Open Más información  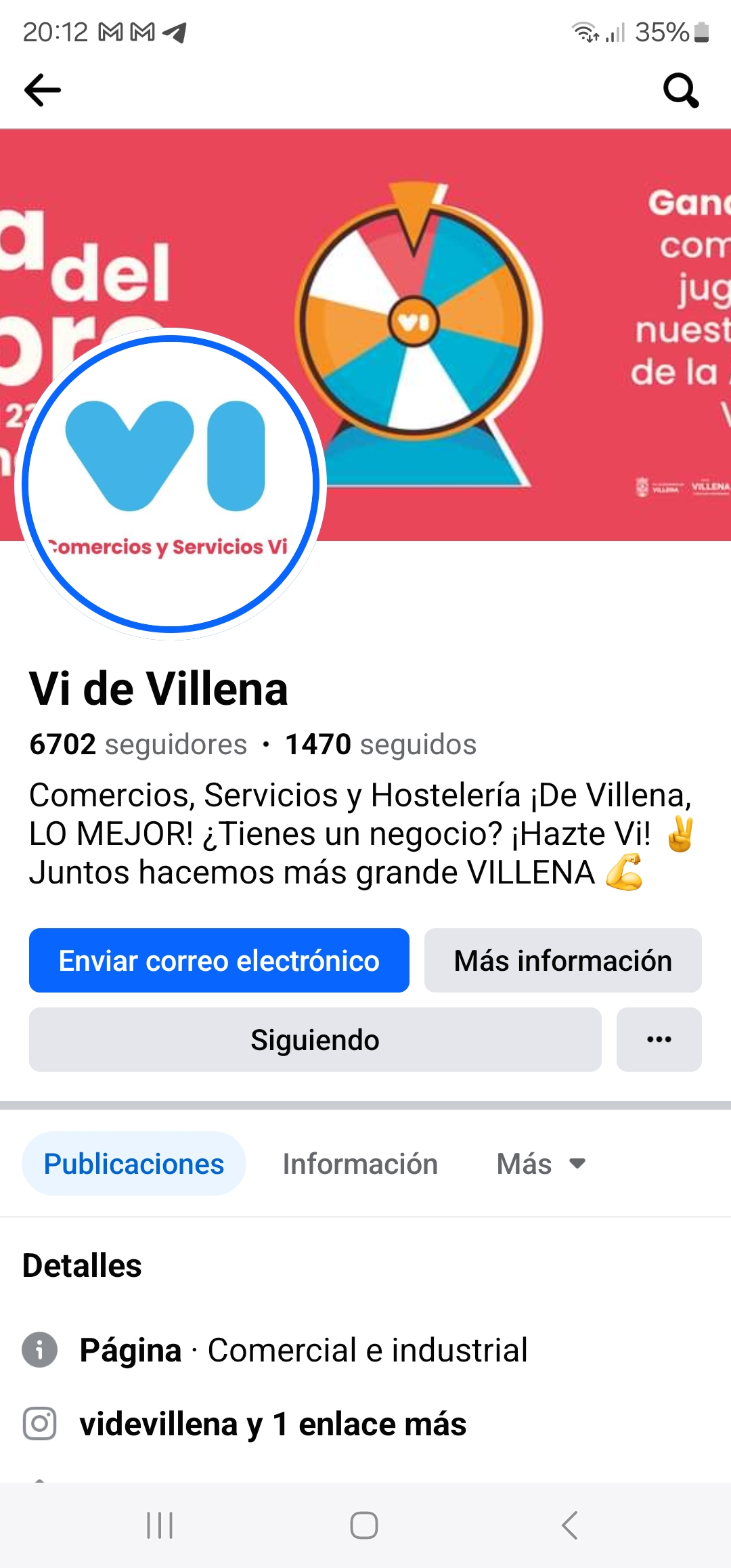(562, 960)
